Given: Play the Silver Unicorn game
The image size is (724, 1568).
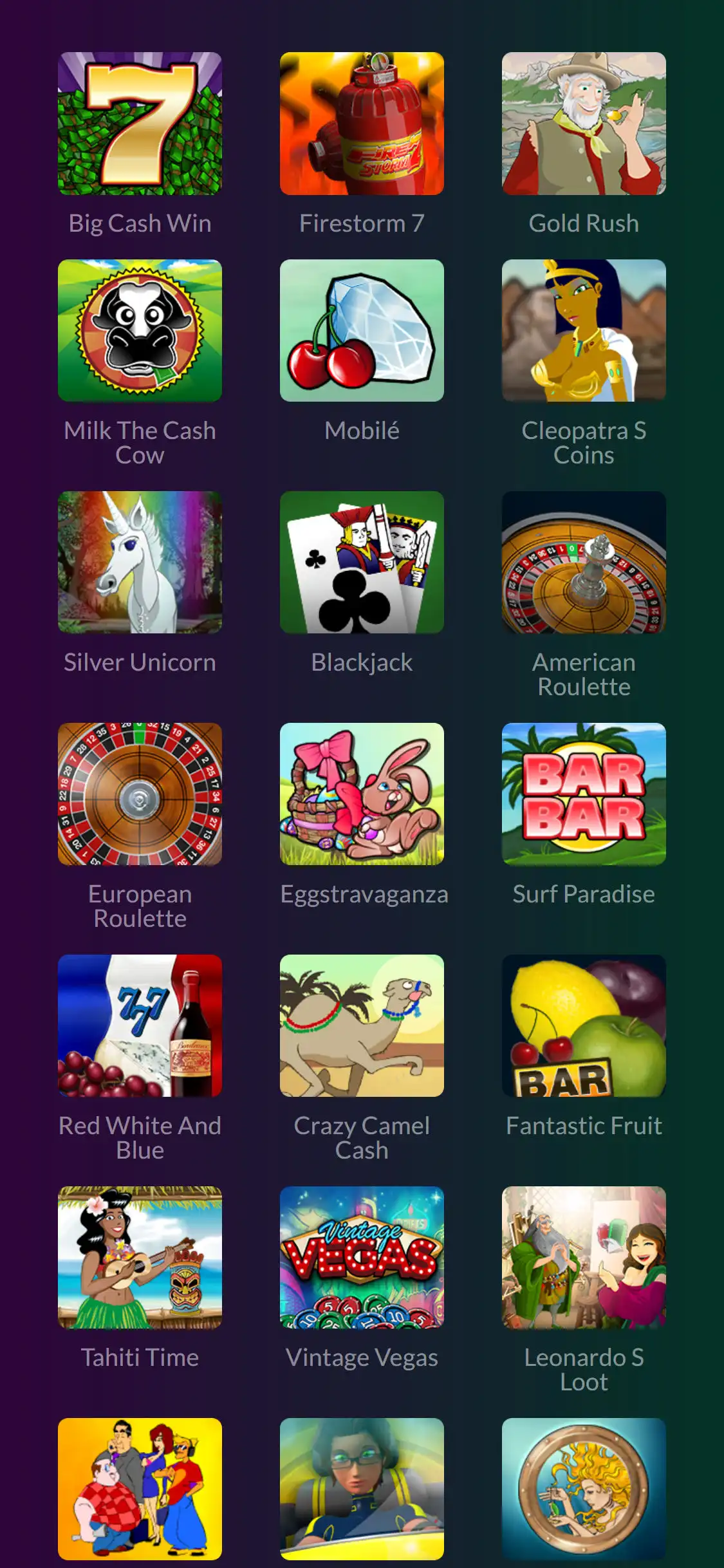Looking at the screenshot, I should [140, 562].
